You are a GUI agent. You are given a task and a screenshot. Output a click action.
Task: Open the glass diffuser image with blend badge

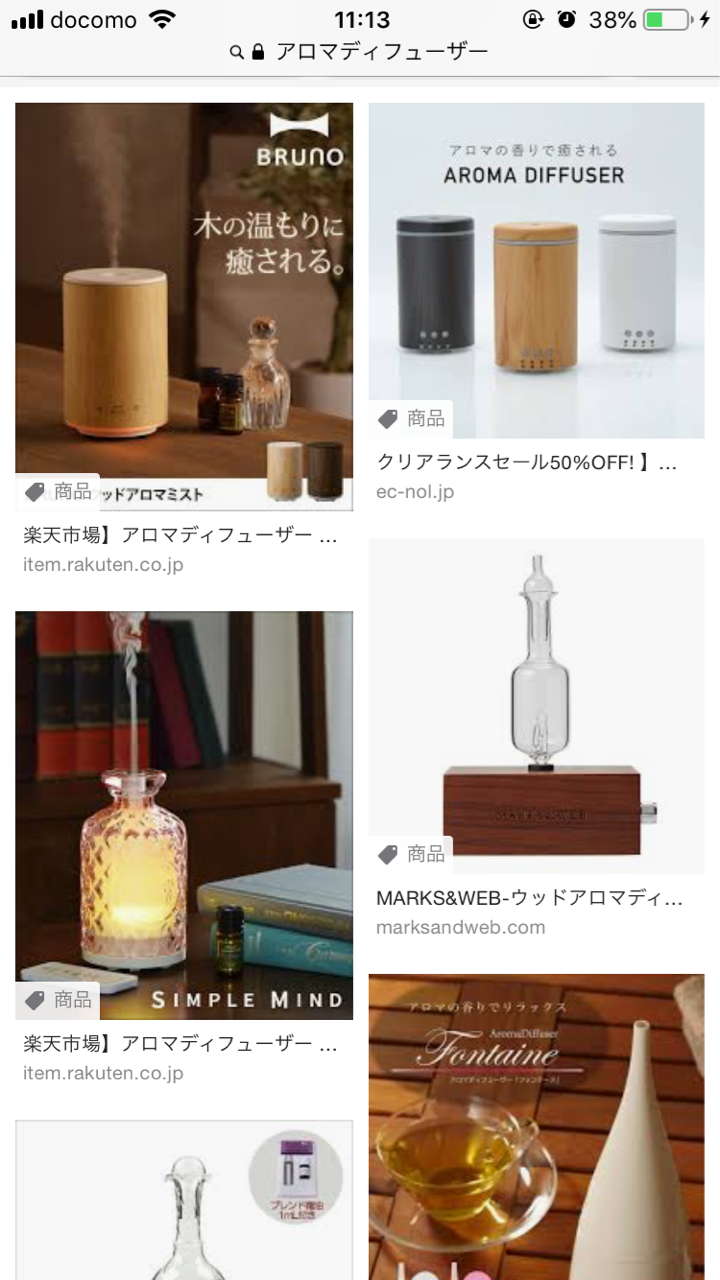coord(184,1200)
